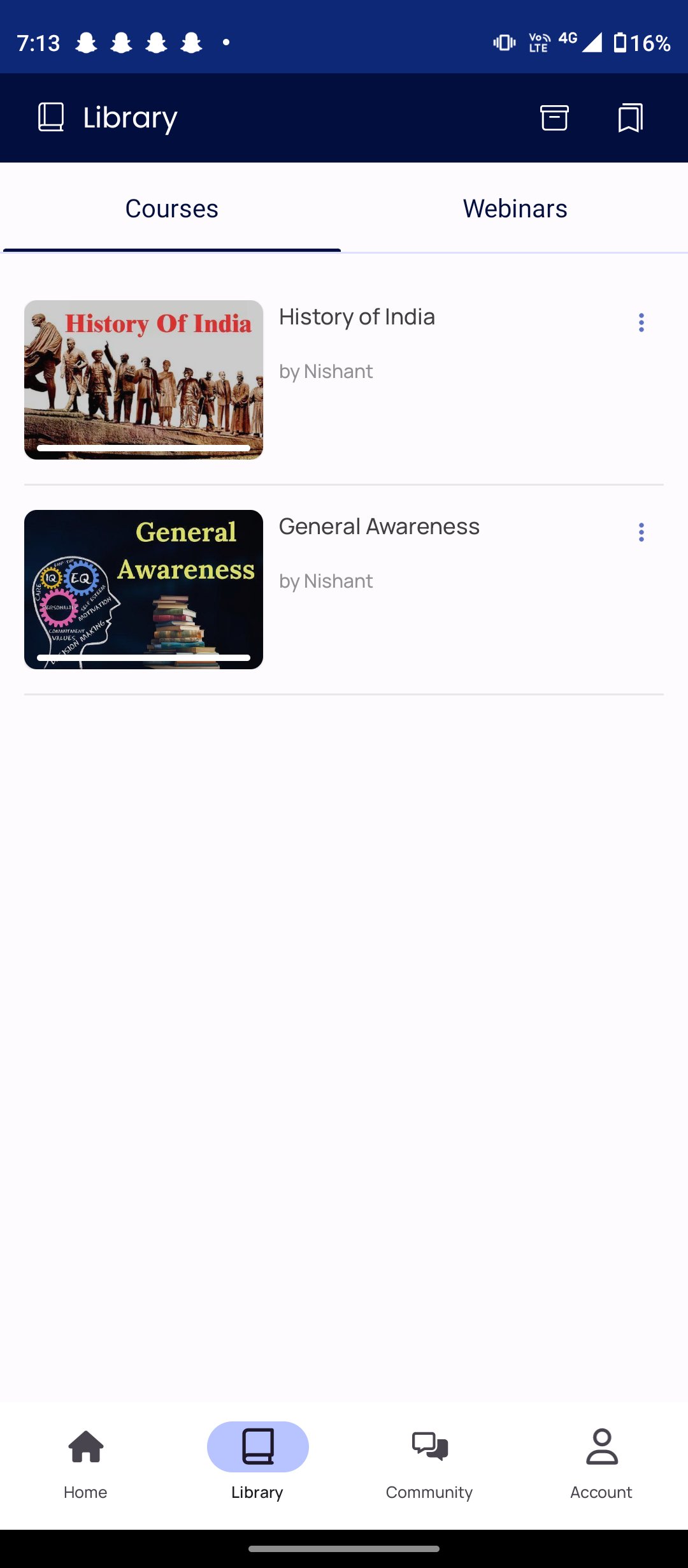Tap the General Awareness progress indicator
This screenshot has width=688, height=1568.
click(x=143, y=657)
